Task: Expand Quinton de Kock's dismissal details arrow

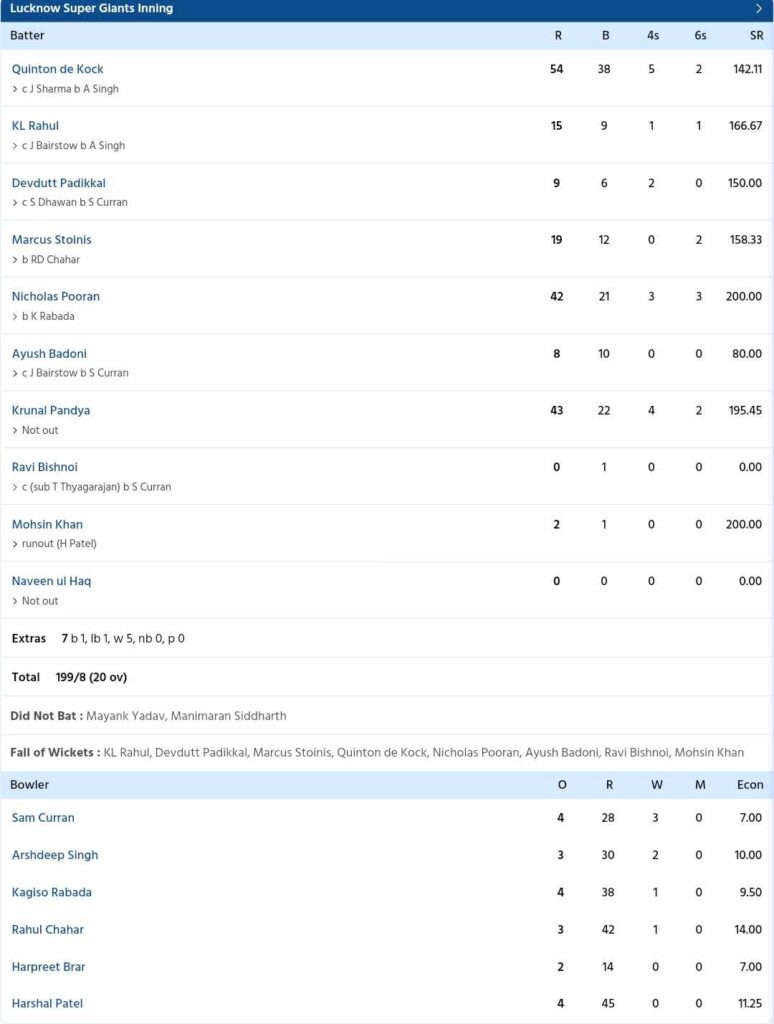Action: coord(14,89)
